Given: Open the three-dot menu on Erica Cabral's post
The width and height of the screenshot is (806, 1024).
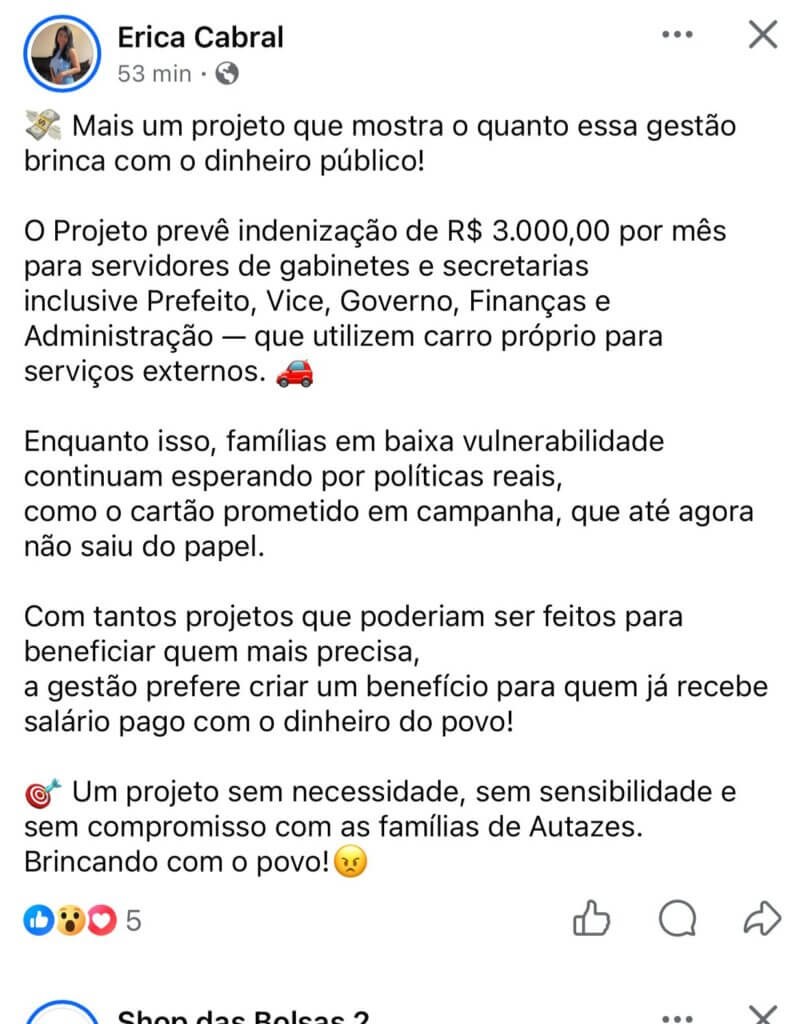Looking at the screenshot, I should pos(677,36).
